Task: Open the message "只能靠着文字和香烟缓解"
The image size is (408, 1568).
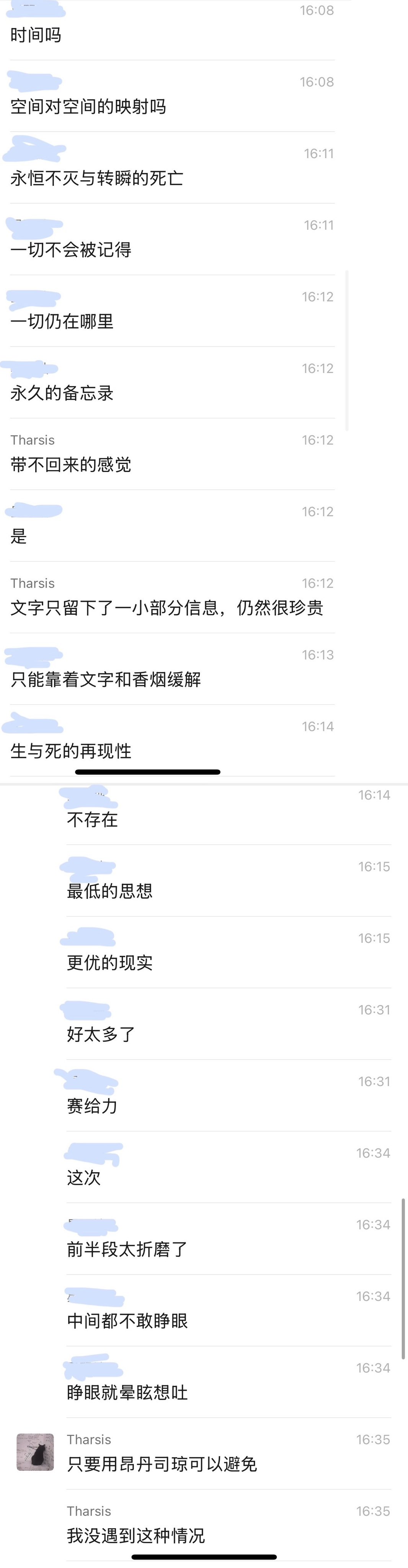Action: 106,679
